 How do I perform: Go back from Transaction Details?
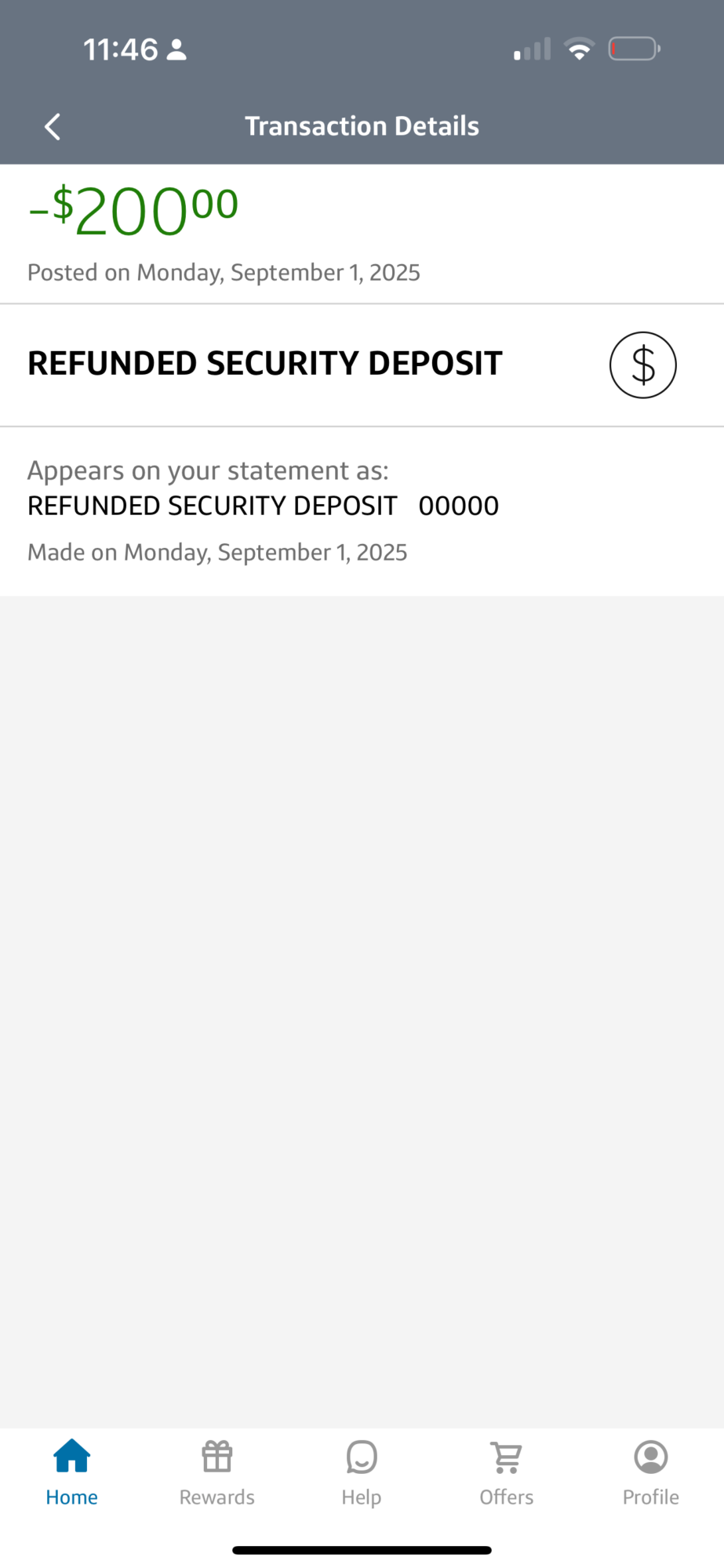[x=53, y=126]
